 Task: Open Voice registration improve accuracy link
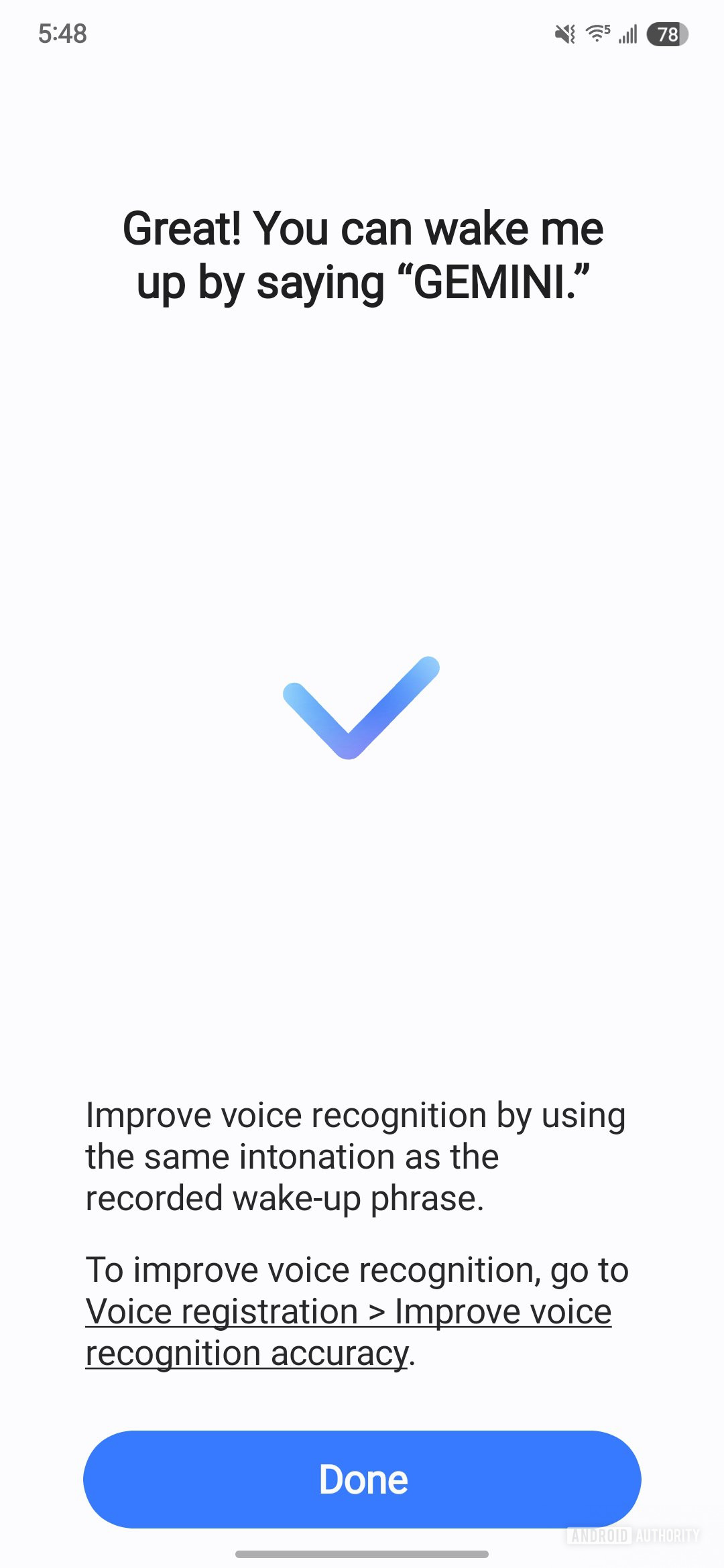[348, 1313]
